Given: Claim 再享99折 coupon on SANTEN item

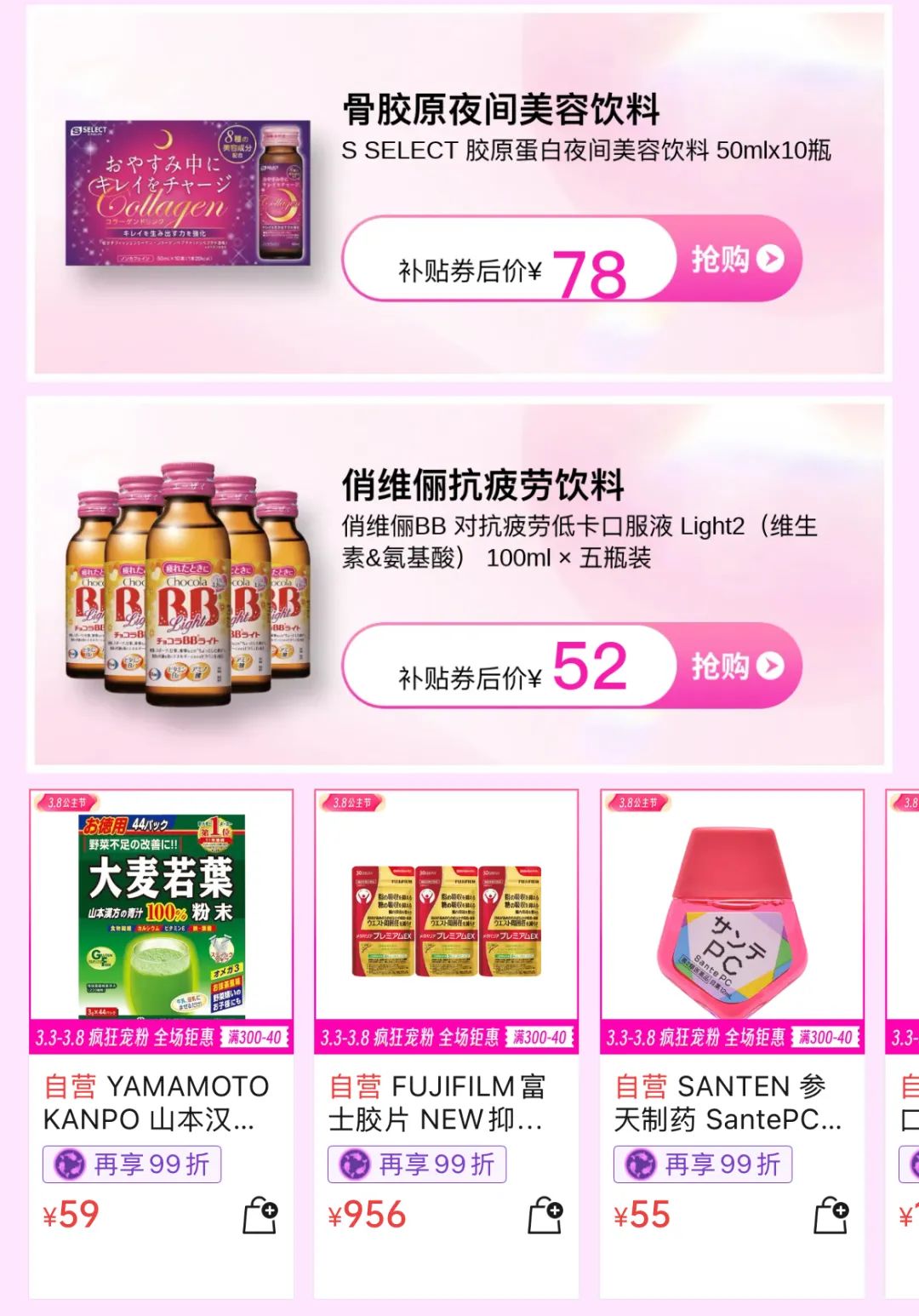Looking at the screenshot, I should pyautogui.click(x=704, y=1164).
